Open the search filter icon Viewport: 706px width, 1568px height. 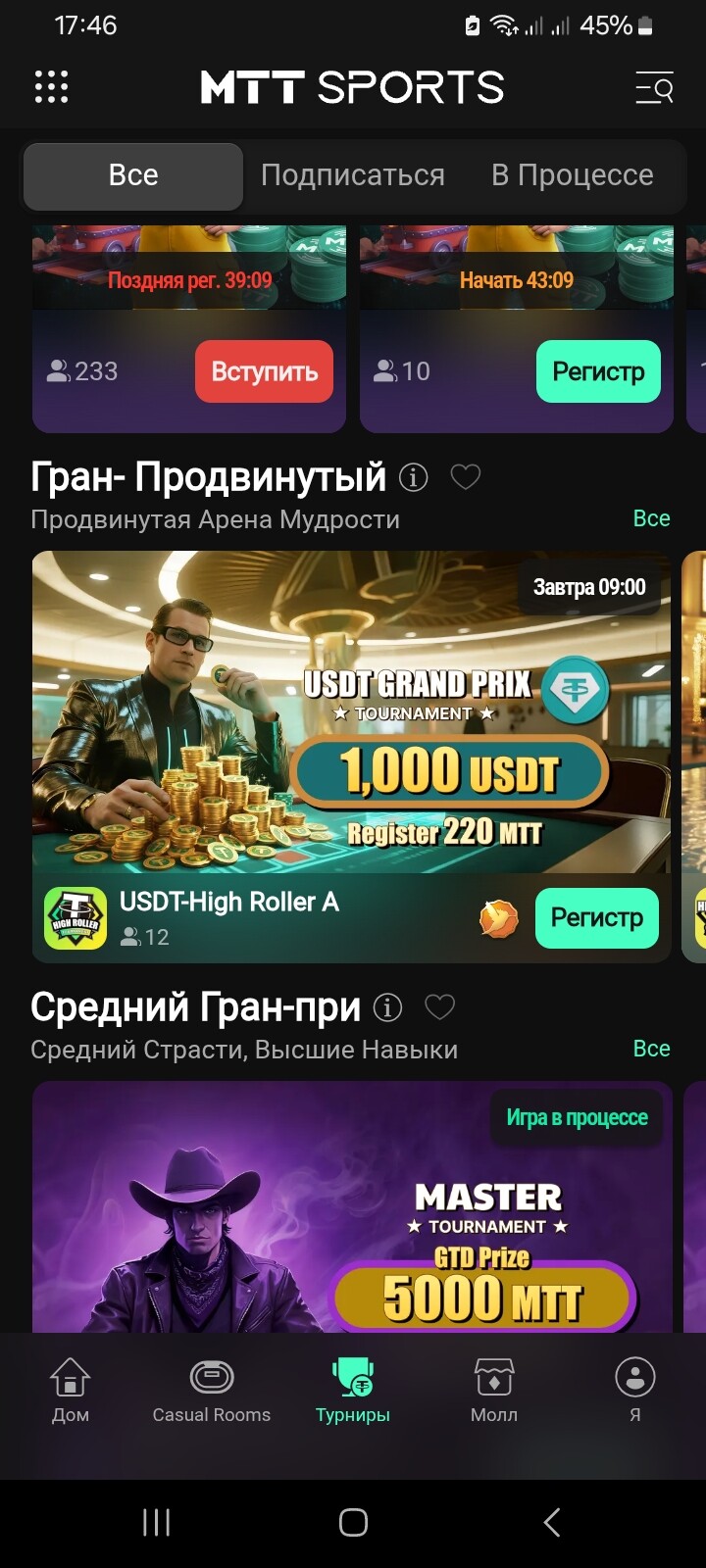click(x=654, y=88)
